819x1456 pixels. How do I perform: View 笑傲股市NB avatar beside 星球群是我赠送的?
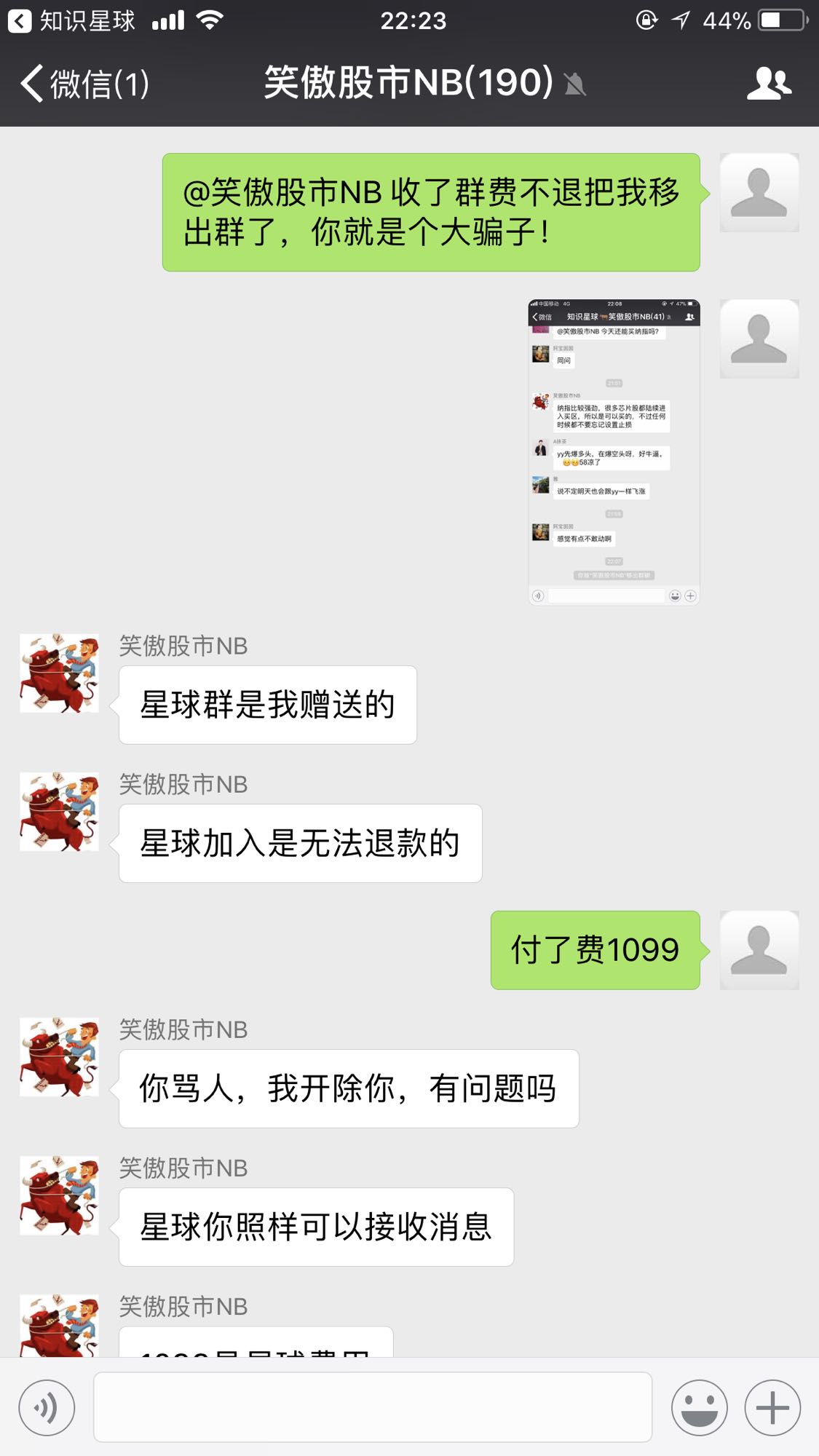coord(59,673)
